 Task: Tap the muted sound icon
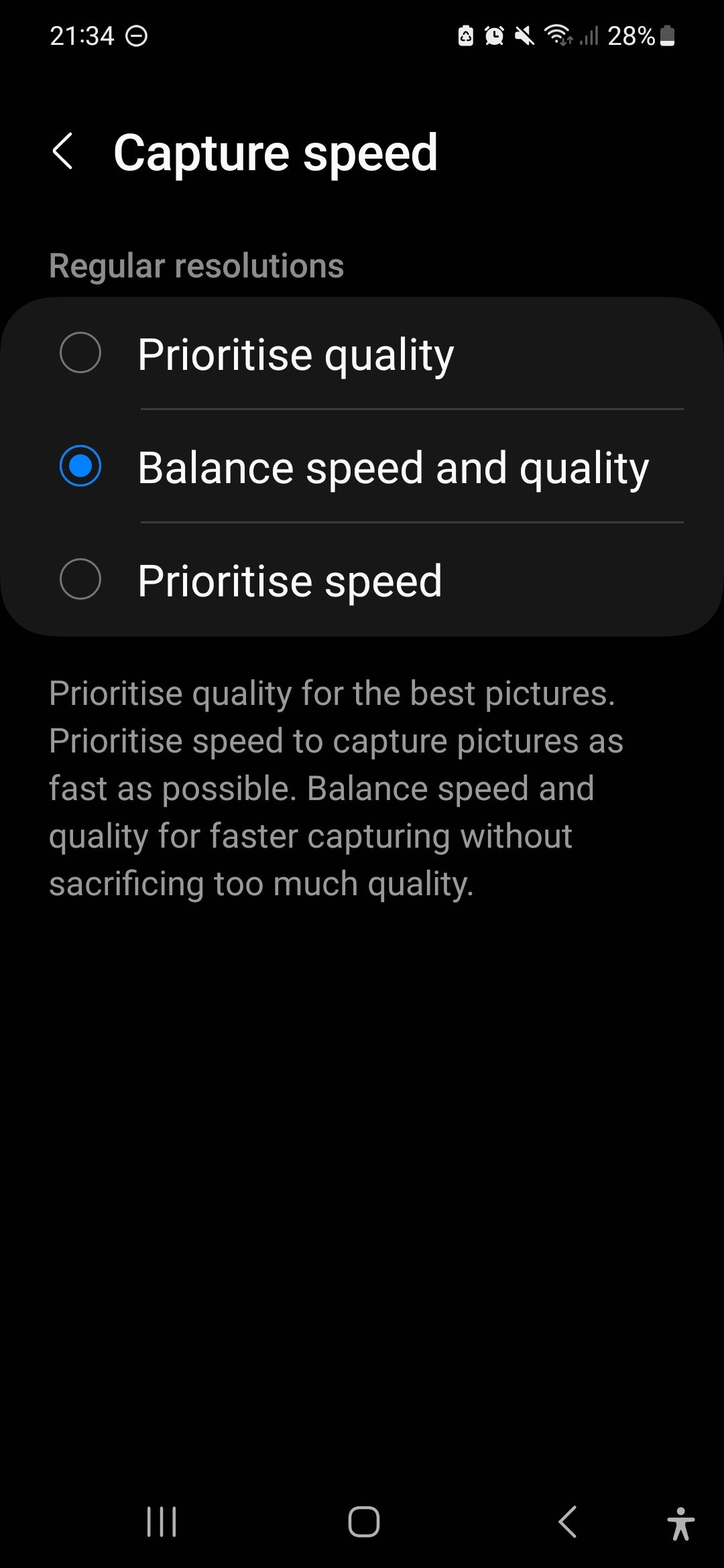coord(524,37)
